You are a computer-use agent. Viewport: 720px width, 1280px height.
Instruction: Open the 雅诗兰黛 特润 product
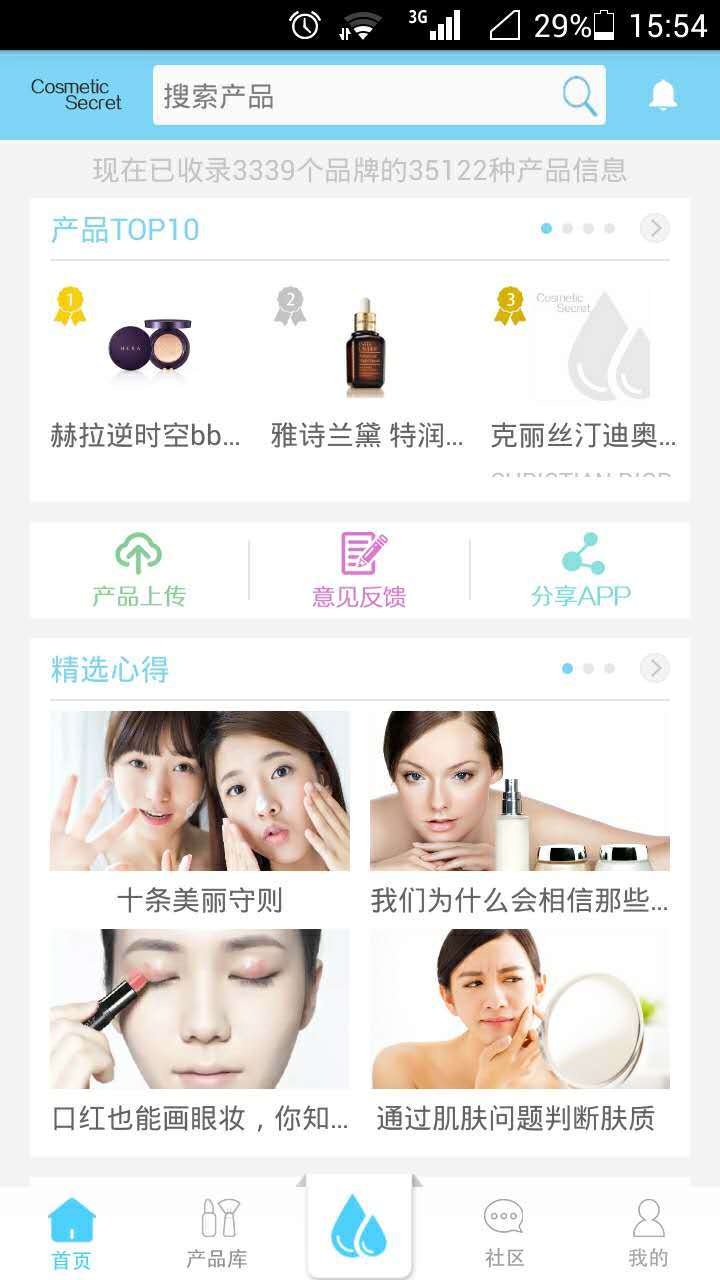point(367,370)
